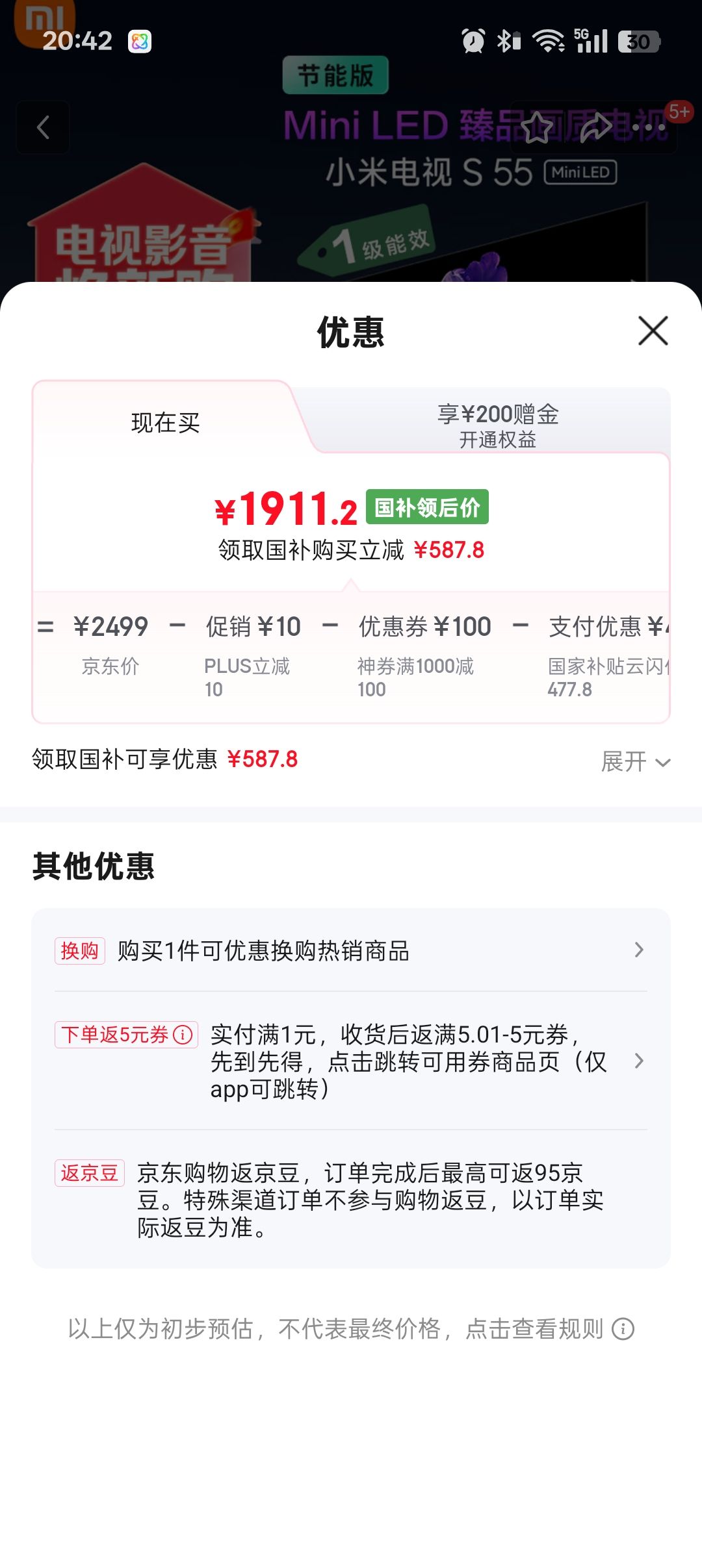Tap the favorite star icon on product page

click(x=537, y=127)
